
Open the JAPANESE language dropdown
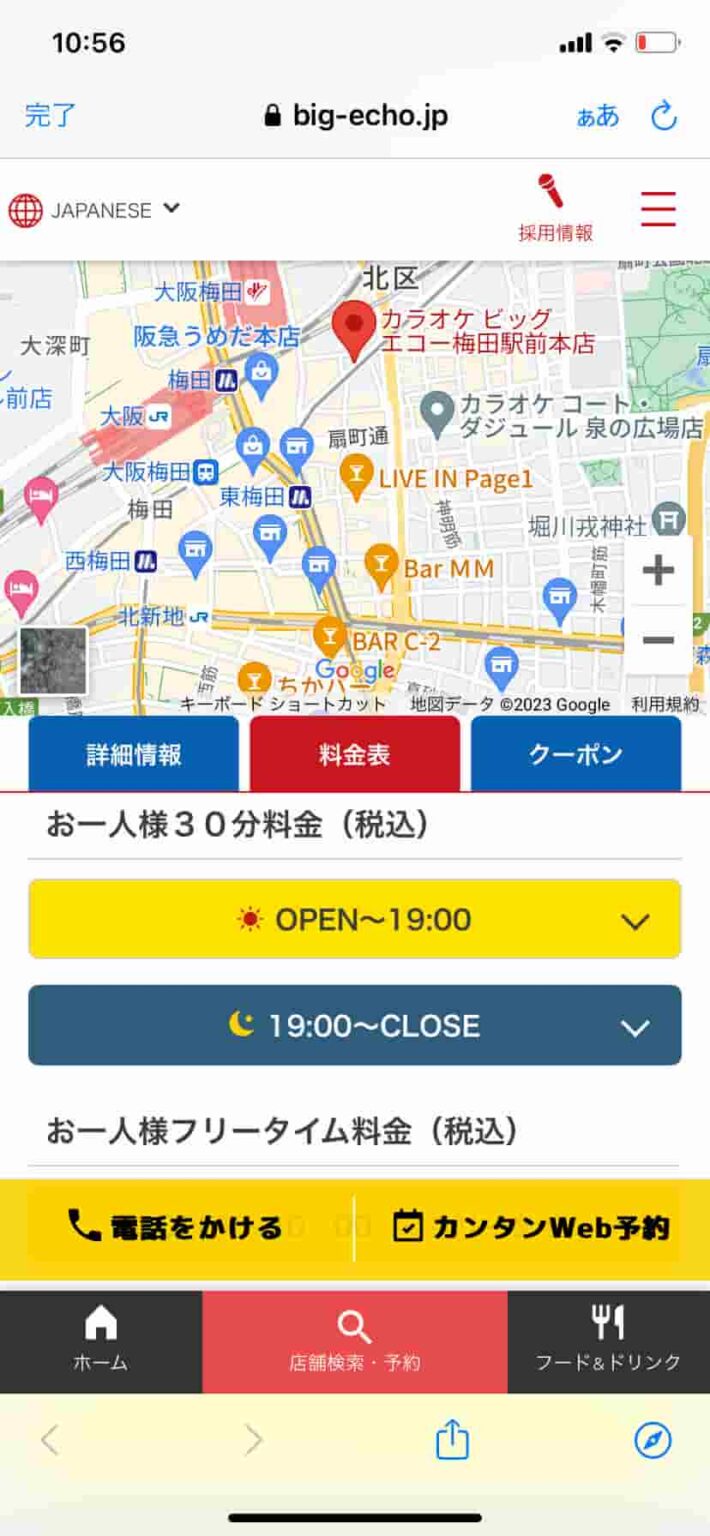95,210
